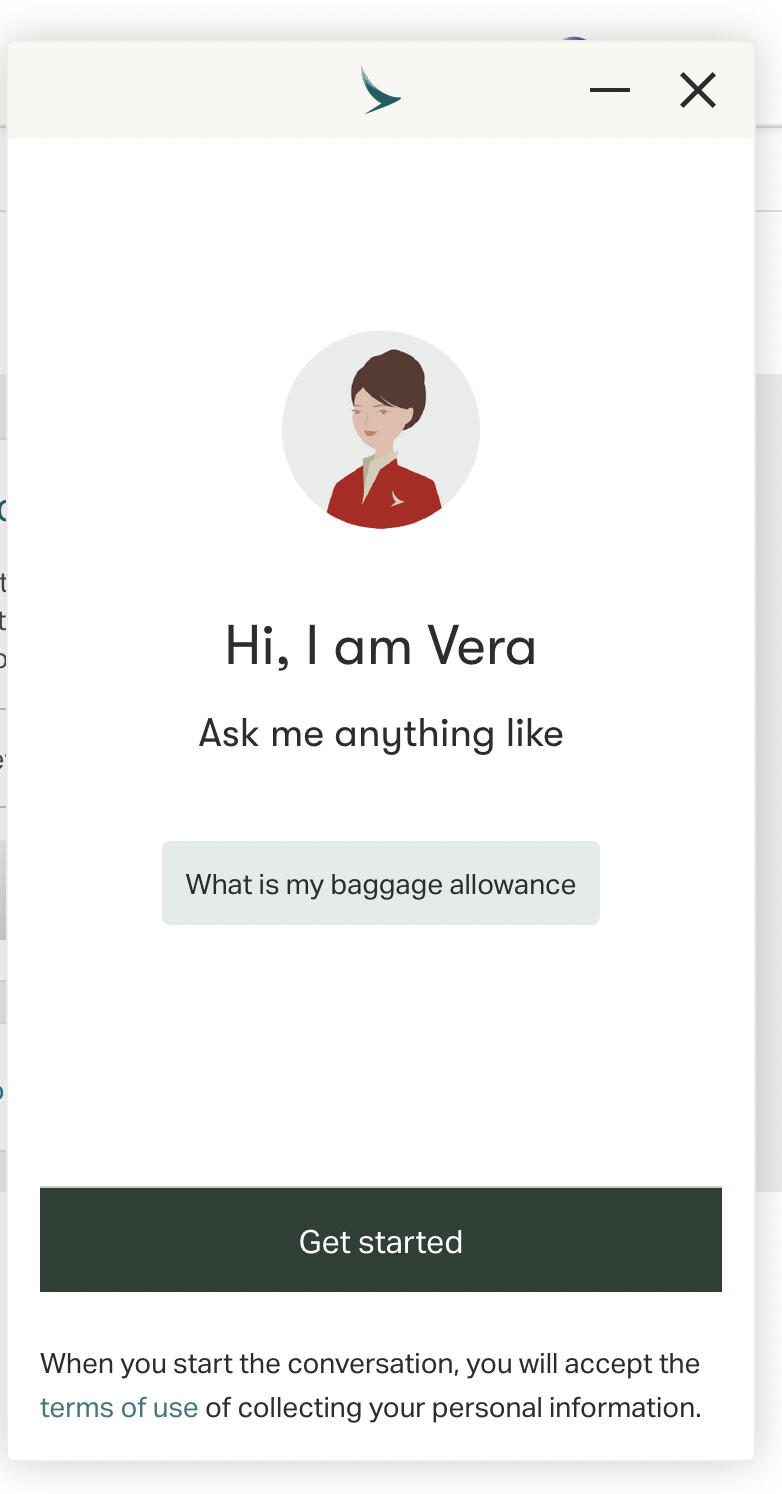Minimize the Vera chat window
Viewport: 782px width, 1494px height.
[x=610, y=90]
